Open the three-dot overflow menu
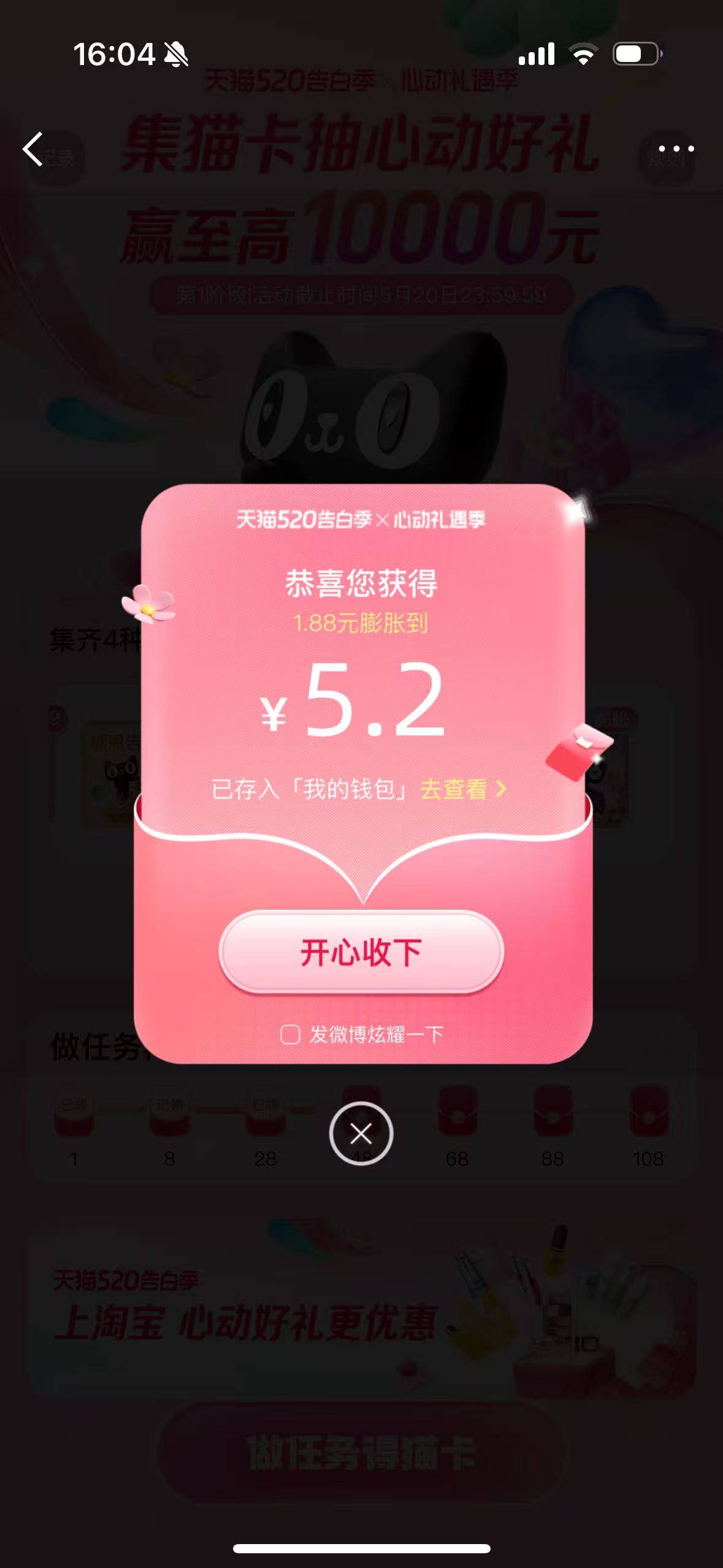The width and height of the screenshot is (723, 1568). point(676,148)
